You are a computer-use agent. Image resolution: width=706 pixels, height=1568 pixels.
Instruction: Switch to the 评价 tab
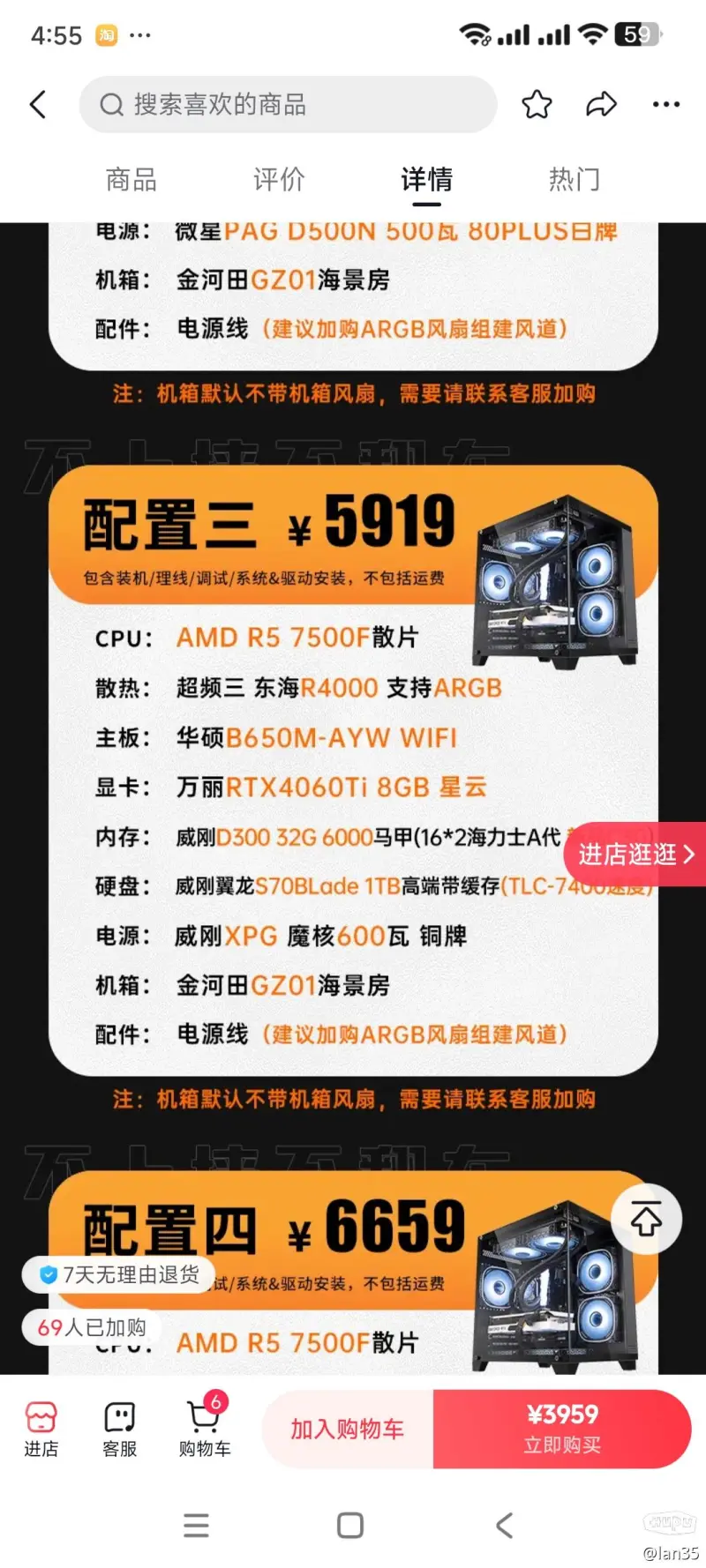point(279,180)
